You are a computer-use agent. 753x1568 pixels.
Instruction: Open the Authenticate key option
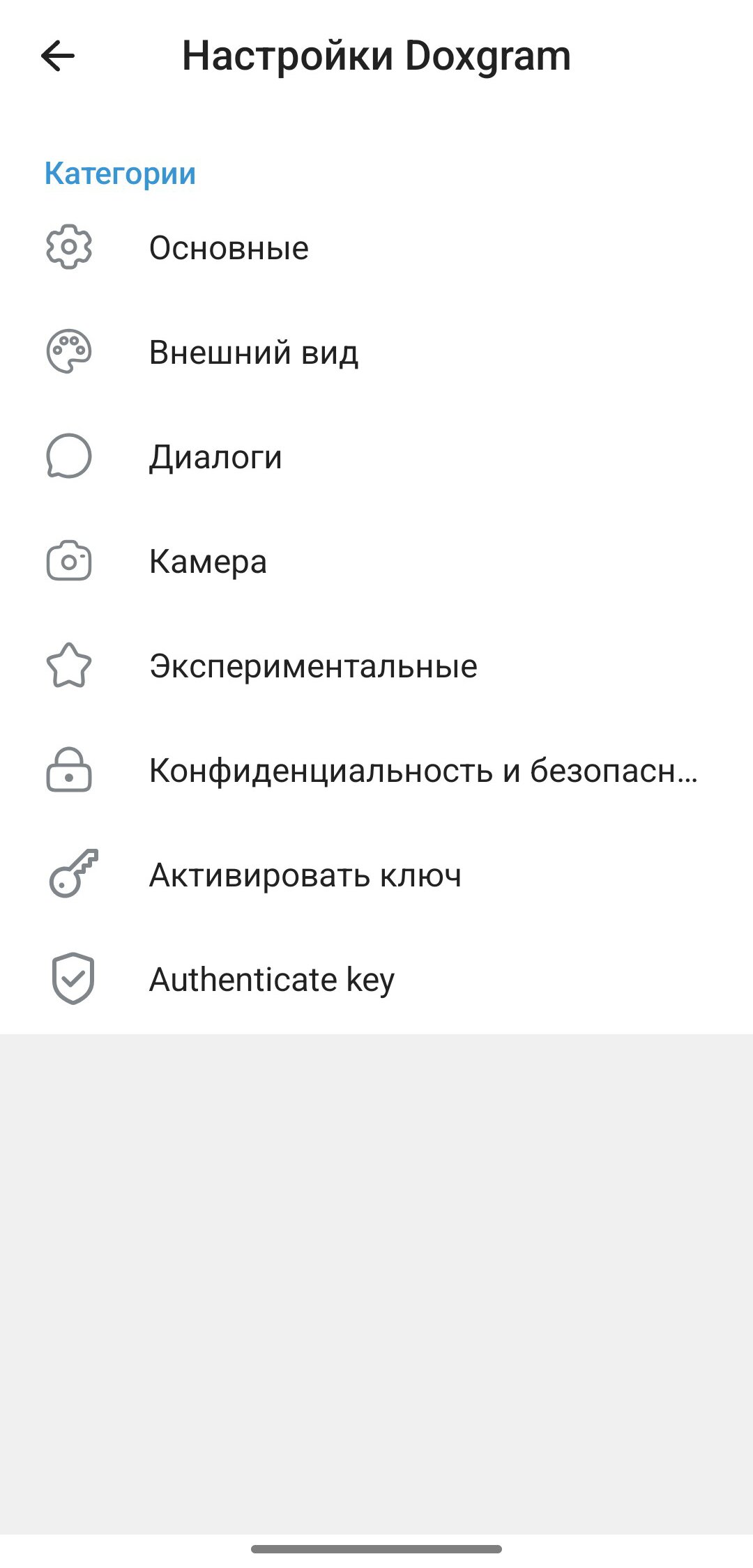pyautogui.click(x=376, y=979)
